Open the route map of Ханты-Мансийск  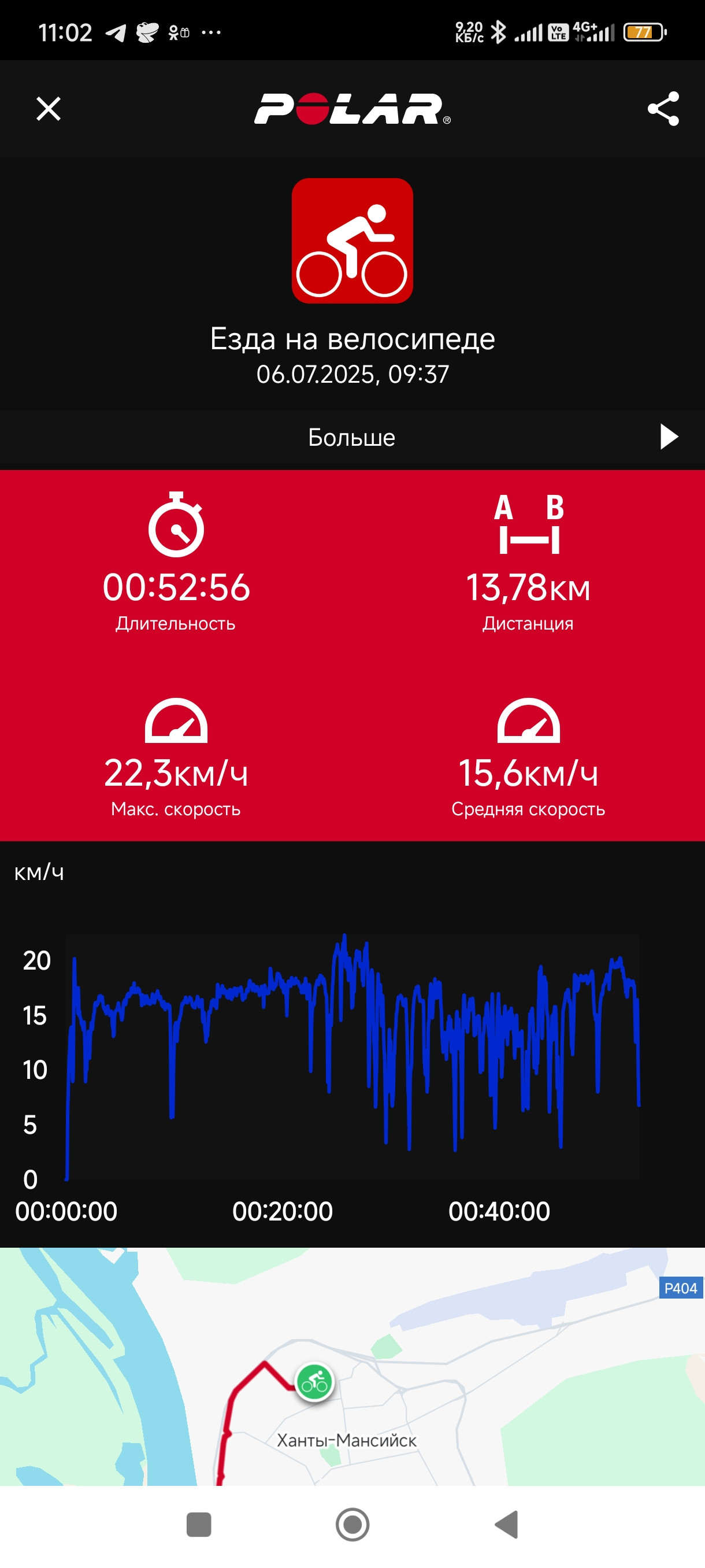click(x=352, y=1367)
